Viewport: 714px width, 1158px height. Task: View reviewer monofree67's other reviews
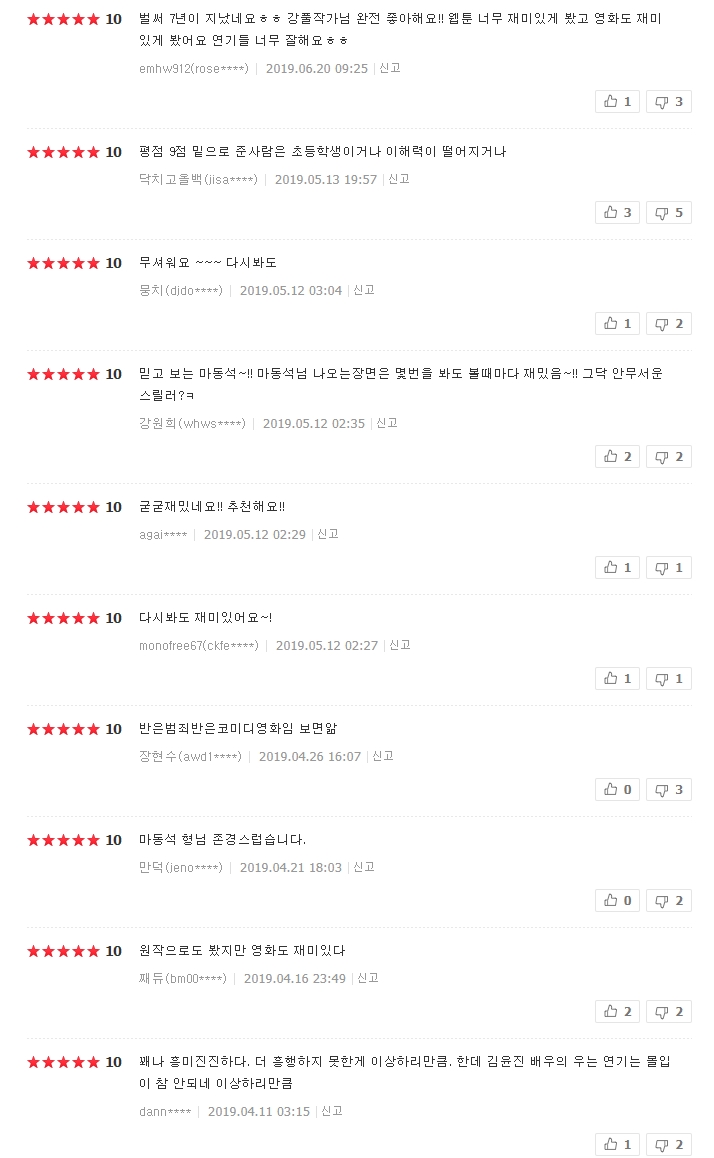(x=199, y=645)
